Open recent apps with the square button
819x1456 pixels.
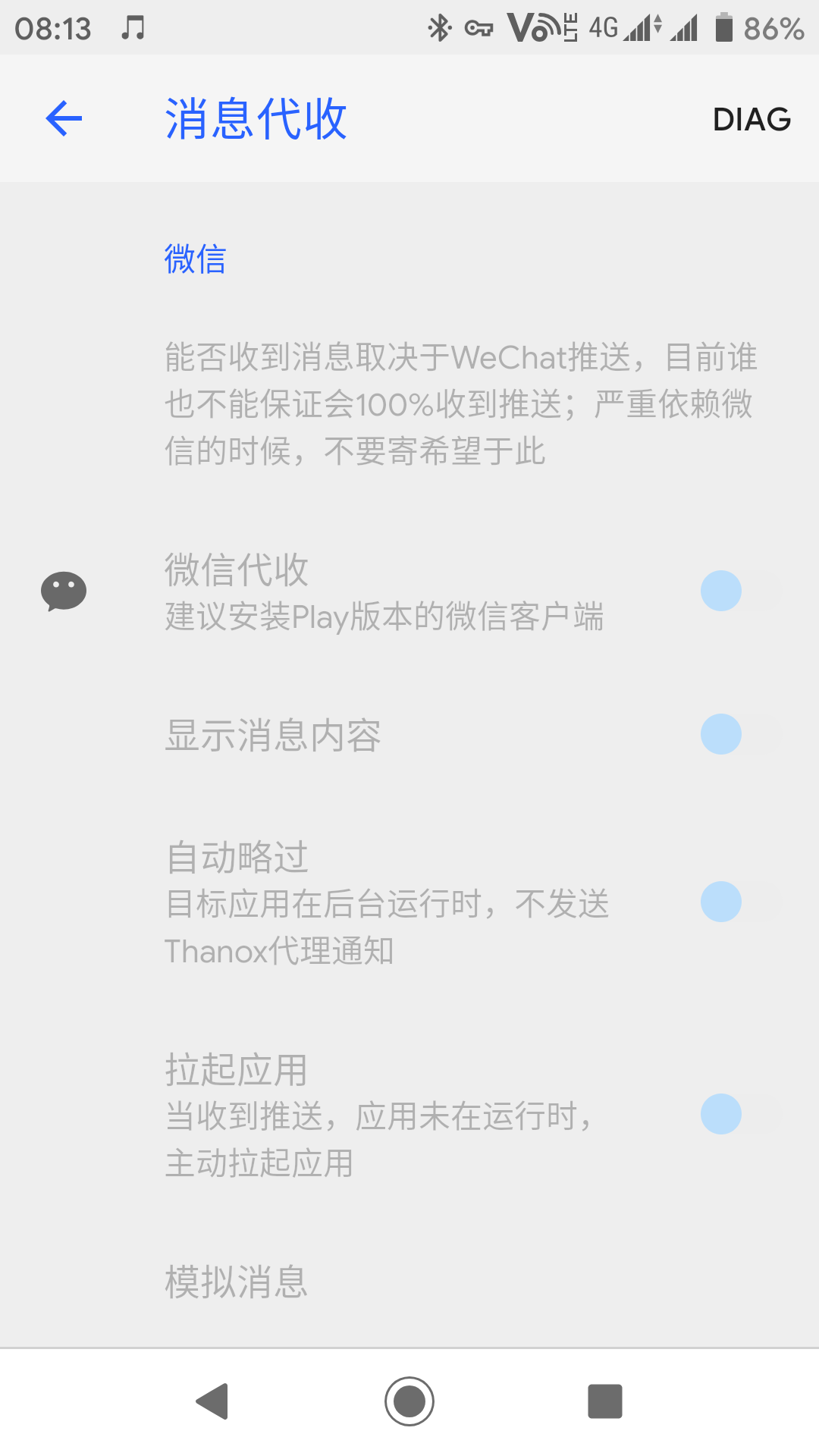click(x=604, y=1401)
